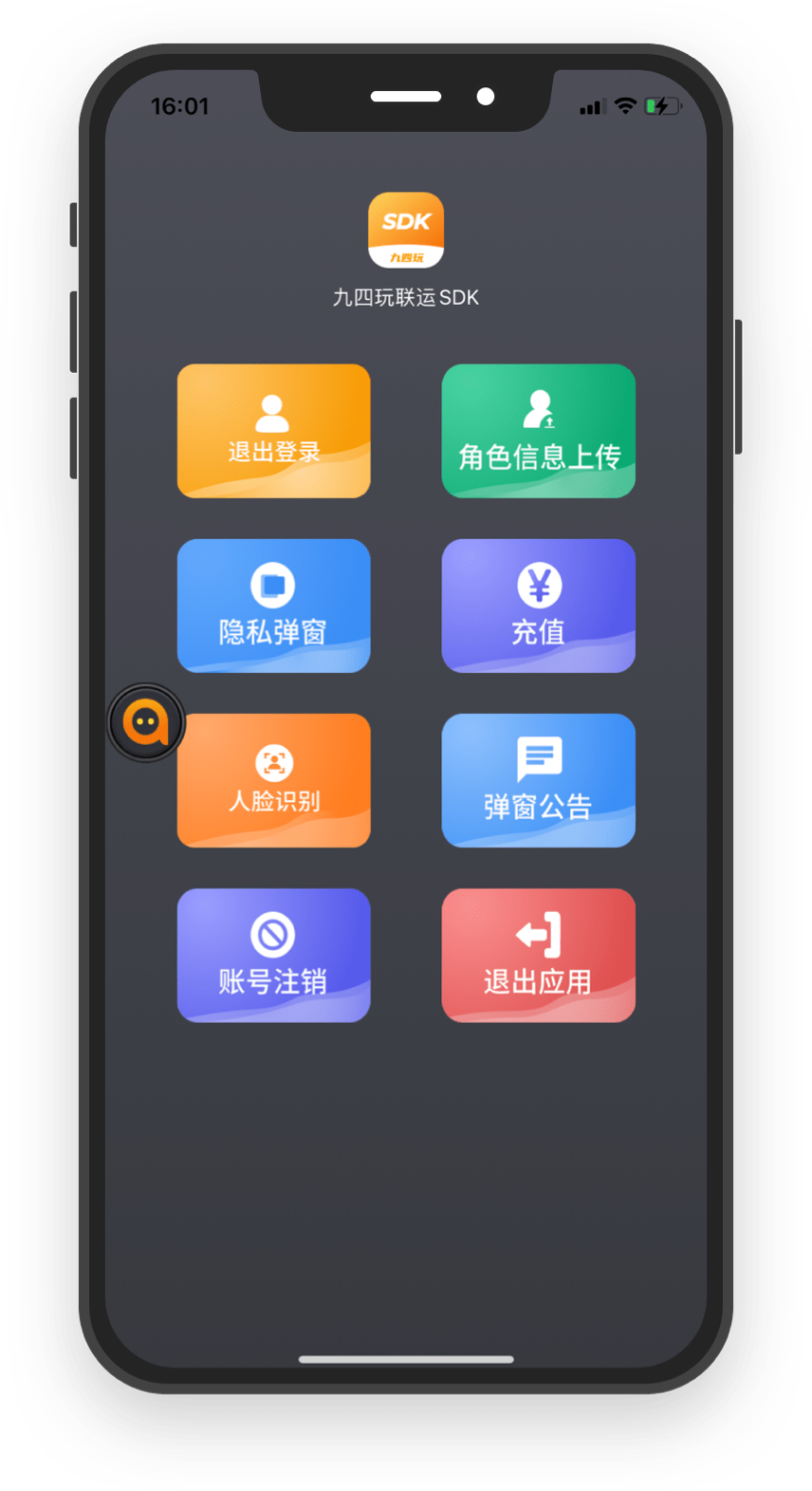812x1491 pixels.
Task: Select 账号注销 account cancellation
Action: (x=273, y=956)
